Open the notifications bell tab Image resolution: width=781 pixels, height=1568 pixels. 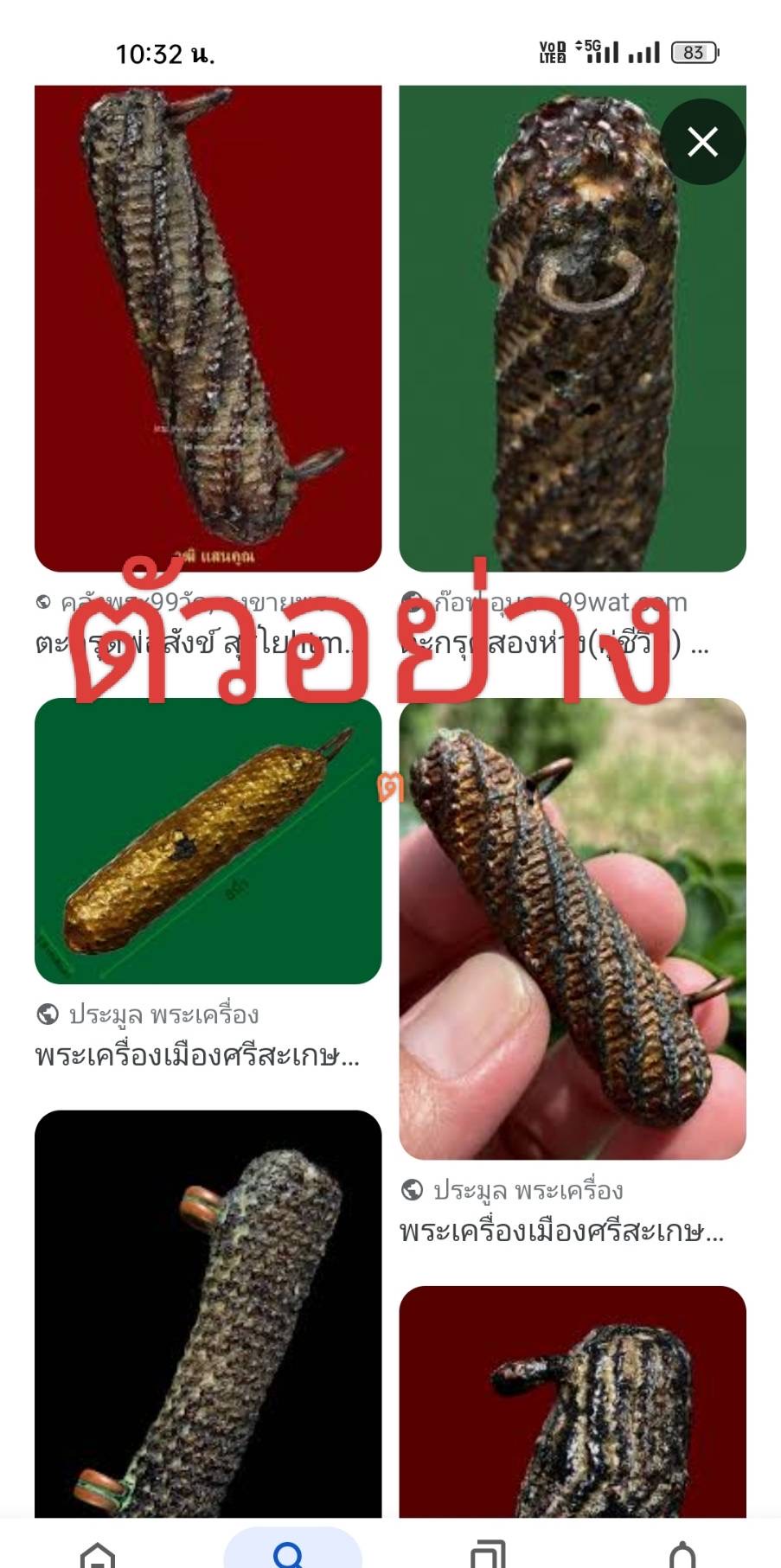(x=683, y=1552)
